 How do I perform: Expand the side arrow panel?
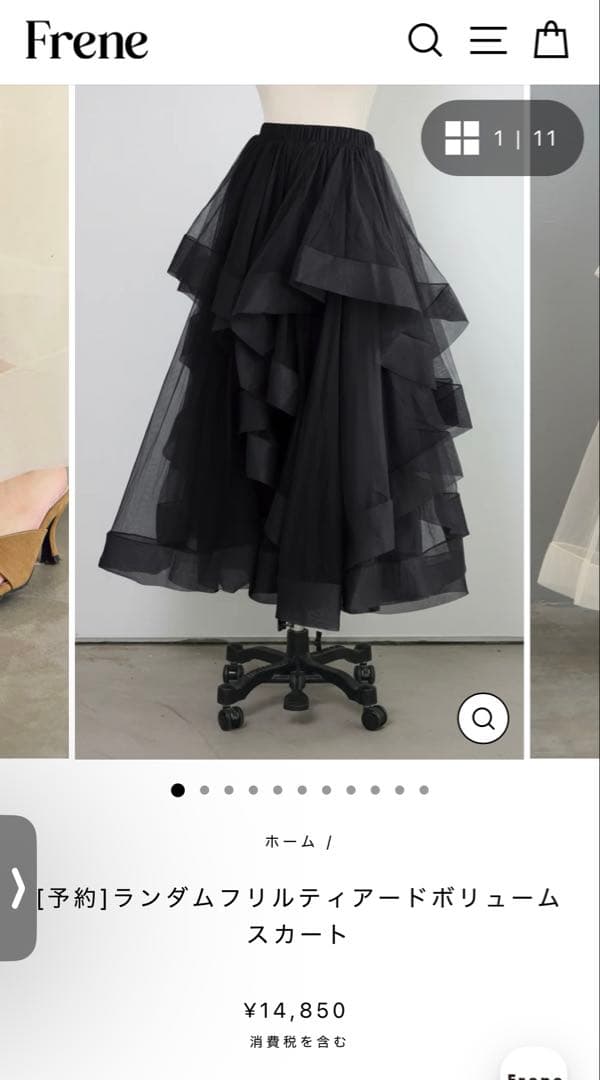pos(17,887)
